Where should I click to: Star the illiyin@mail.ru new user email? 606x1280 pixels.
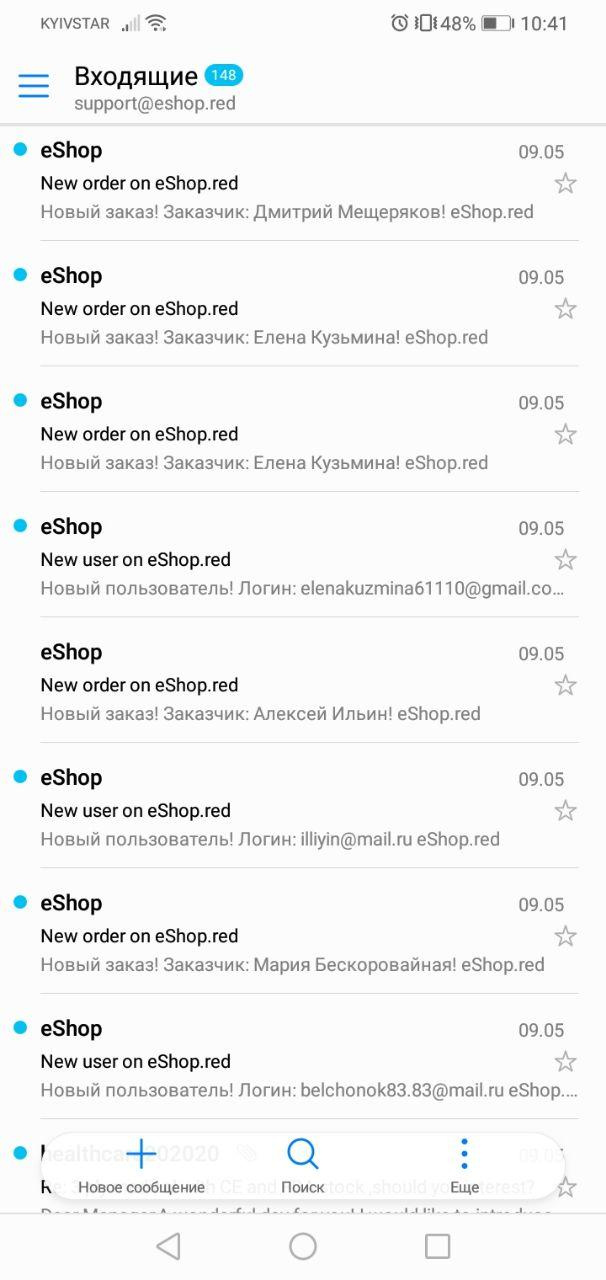(x=565, y=811)
